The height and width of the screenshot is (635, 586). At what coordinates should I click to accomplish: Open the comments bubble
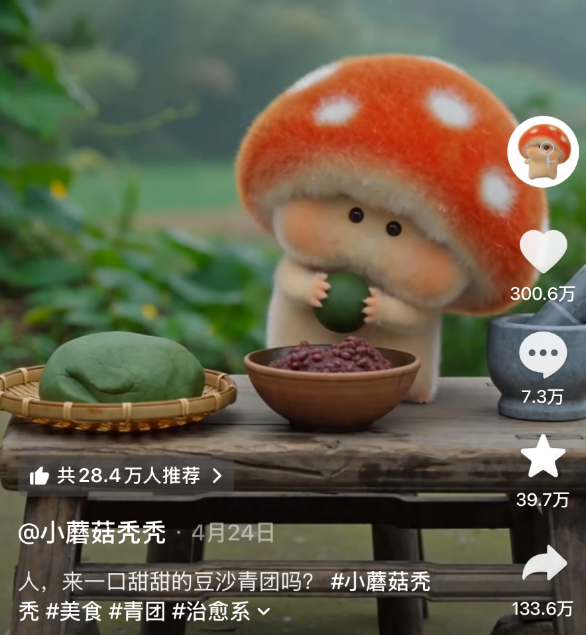click(543, 355)
